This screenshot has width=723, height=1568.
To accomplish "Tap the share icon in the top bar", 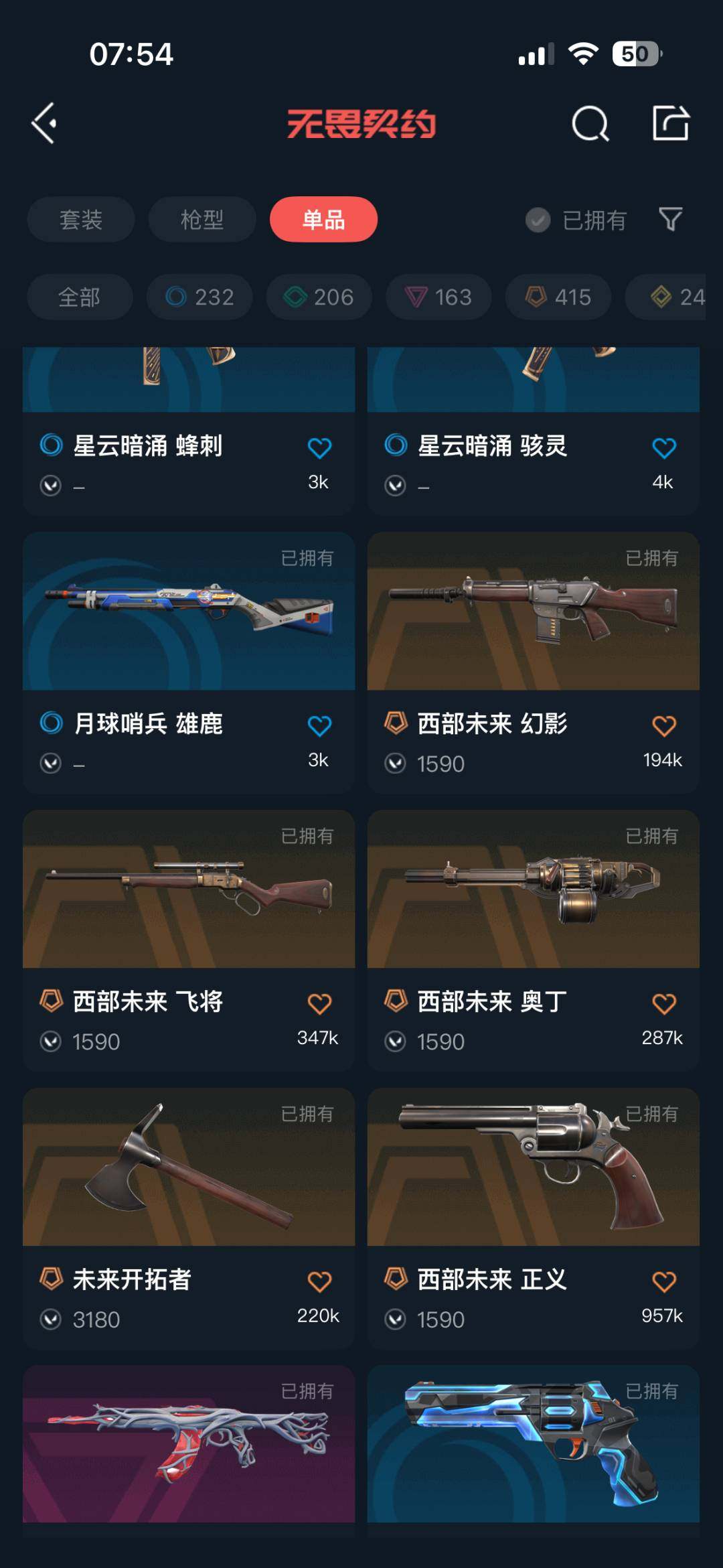I will click(669, 123).
